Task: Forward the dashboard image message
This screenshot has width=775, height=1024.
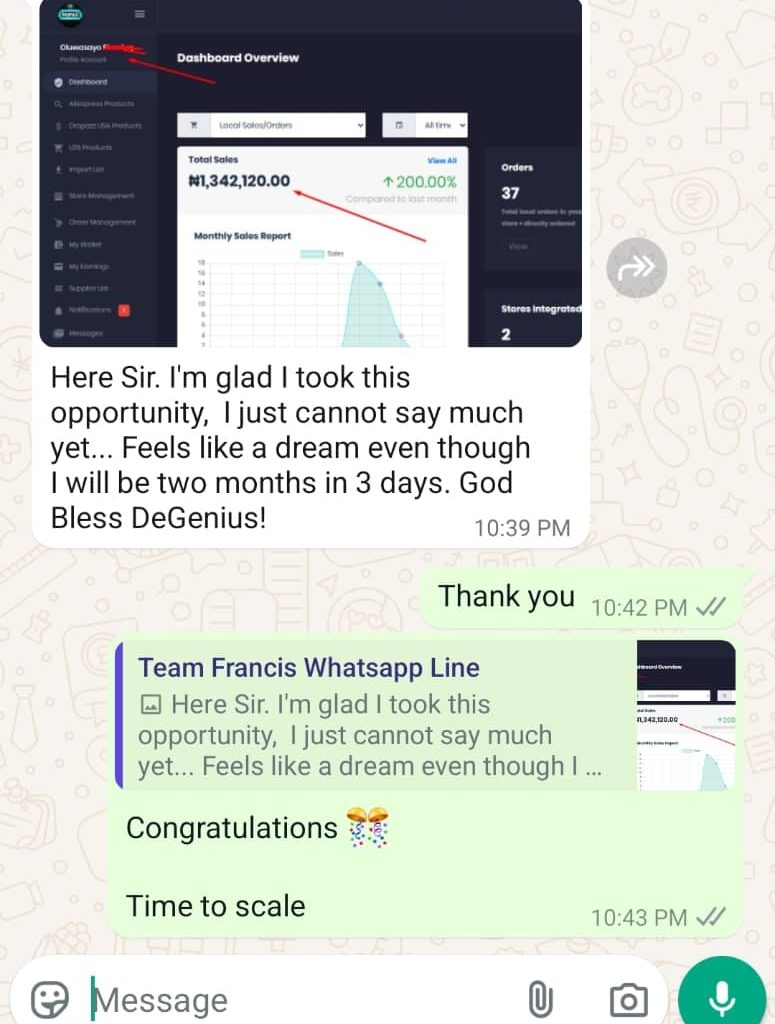Action: point(636,267)
